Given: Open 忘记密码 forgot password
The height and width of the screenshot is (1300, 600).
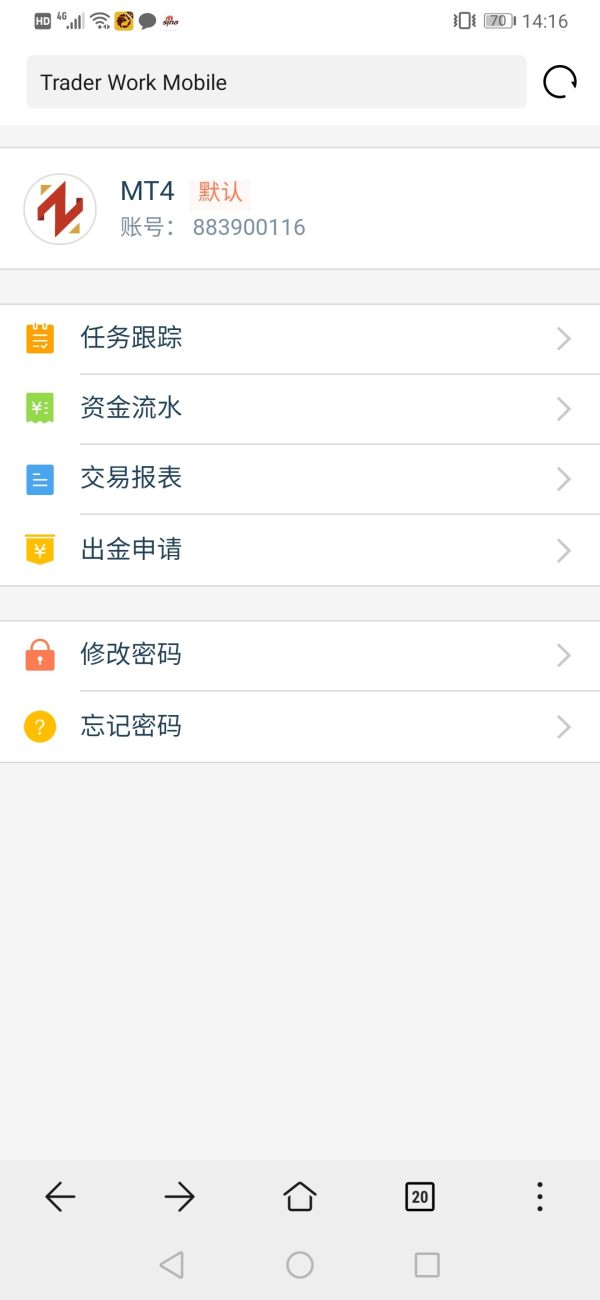Looking at the screenshot, I should (300, 726).
